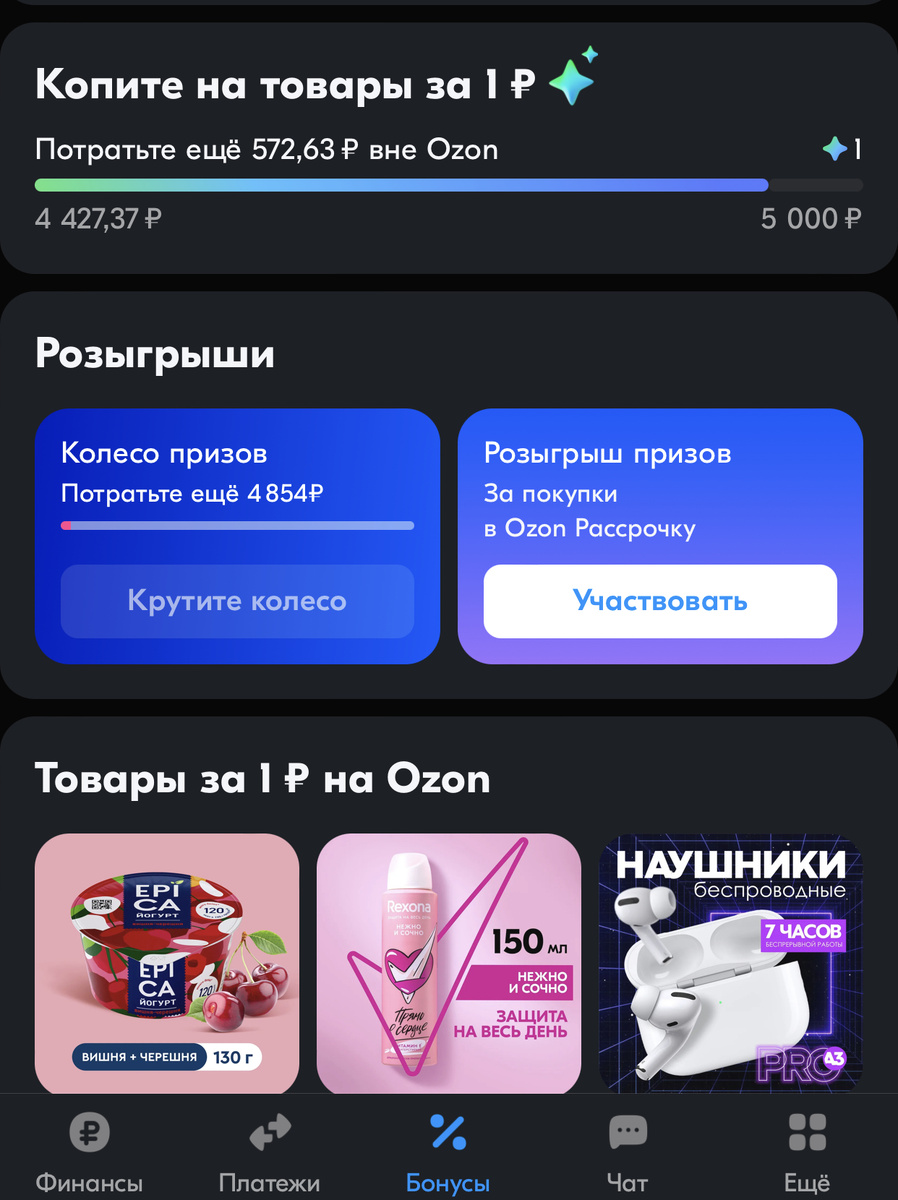The image size is (898, 1200).
Task: Tap the wireless headphones product card
Action: 730,963
